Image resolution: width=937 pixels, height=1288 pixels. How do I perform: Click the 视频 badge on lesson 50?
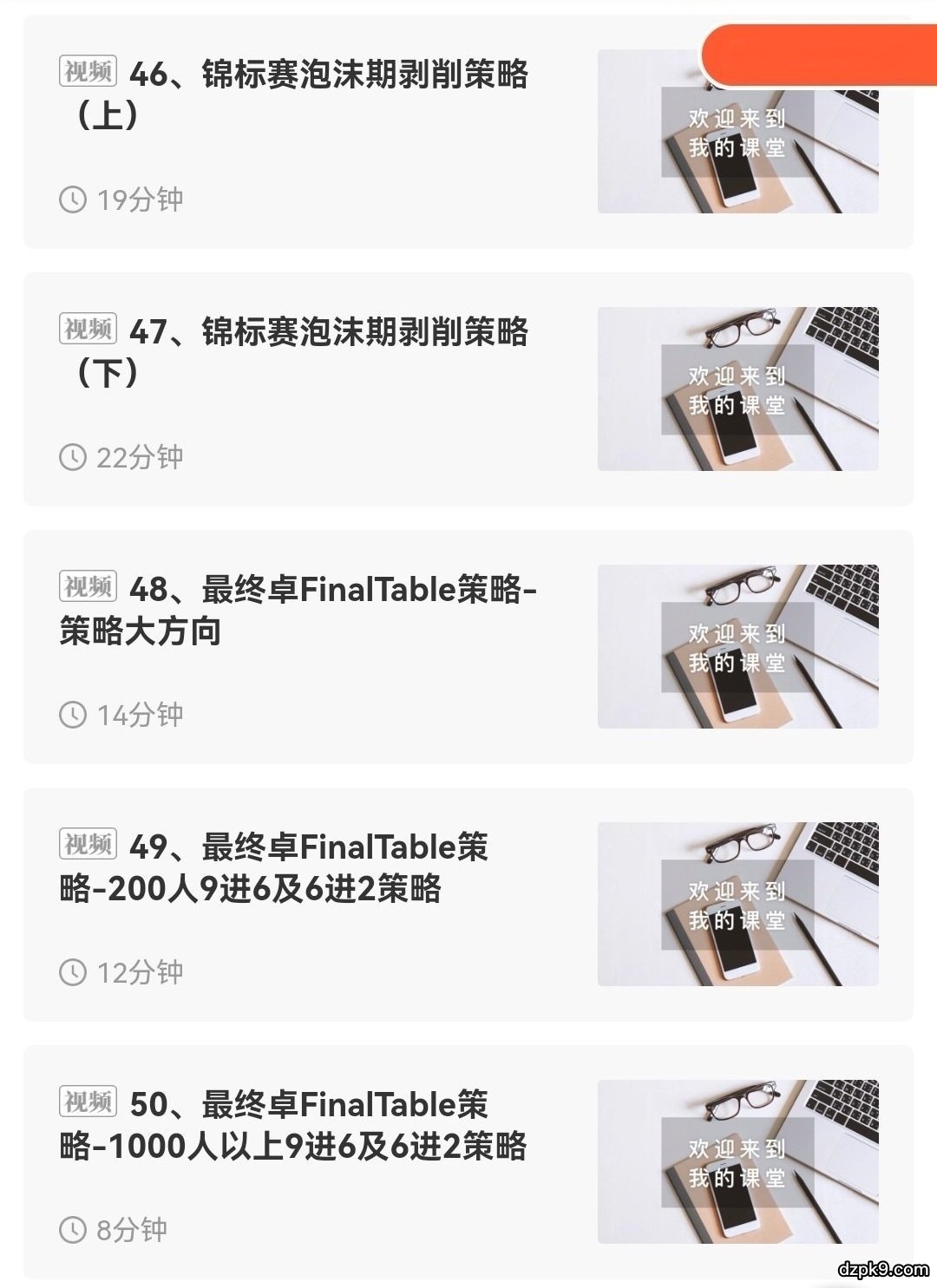tap(86, 1102)
